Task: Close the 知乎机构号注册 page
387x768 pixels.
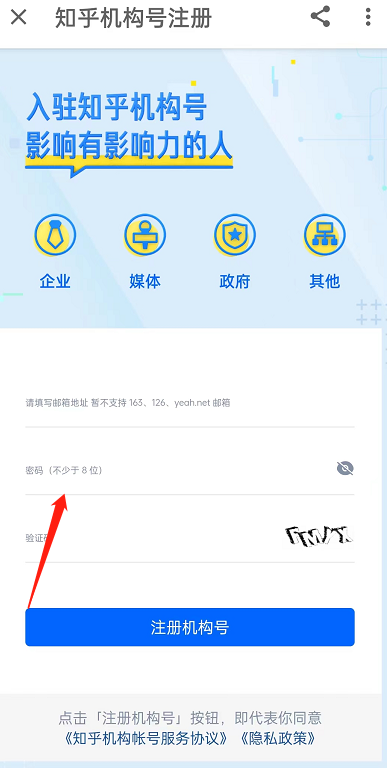Action: (19, 18)
